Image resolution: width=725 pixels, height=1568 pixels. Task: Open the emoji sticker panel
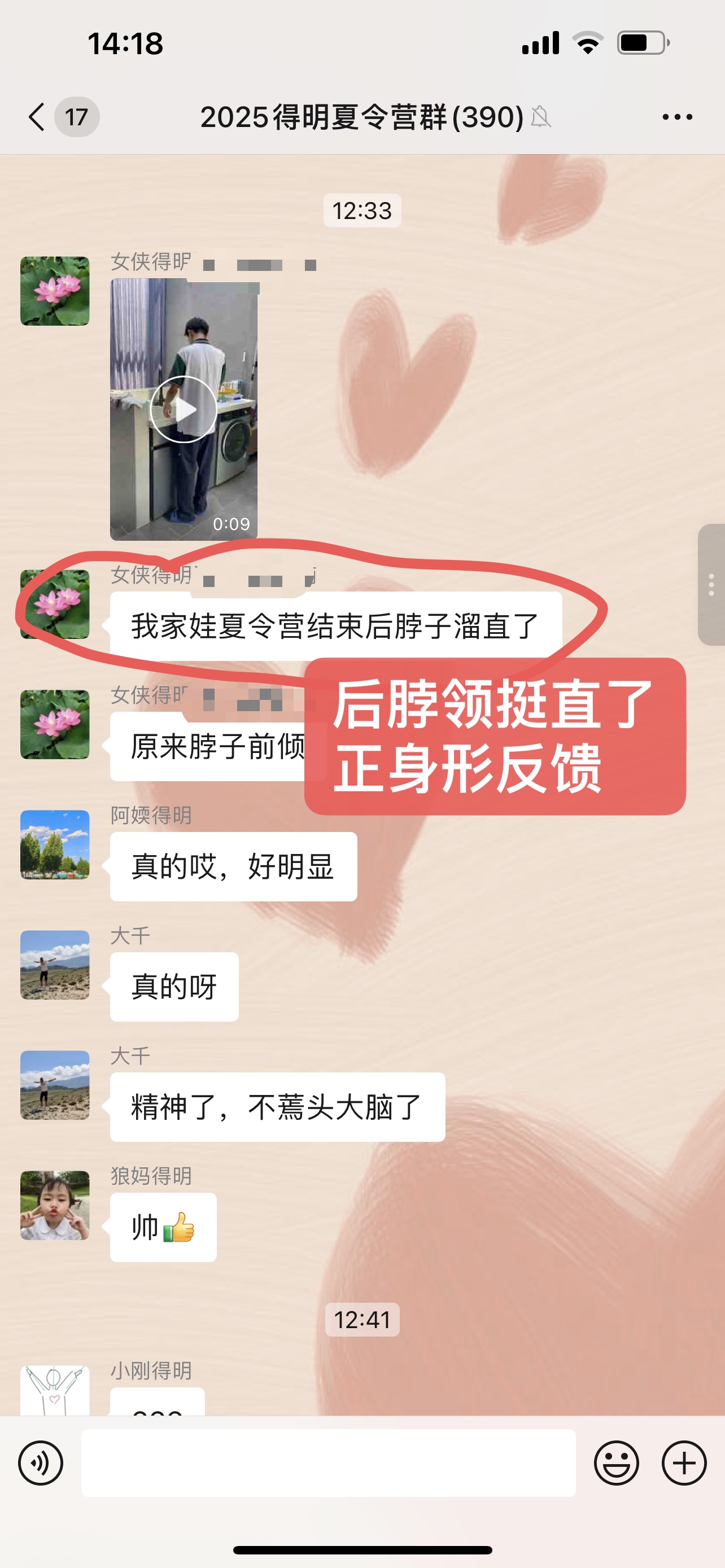[616, 1462]
